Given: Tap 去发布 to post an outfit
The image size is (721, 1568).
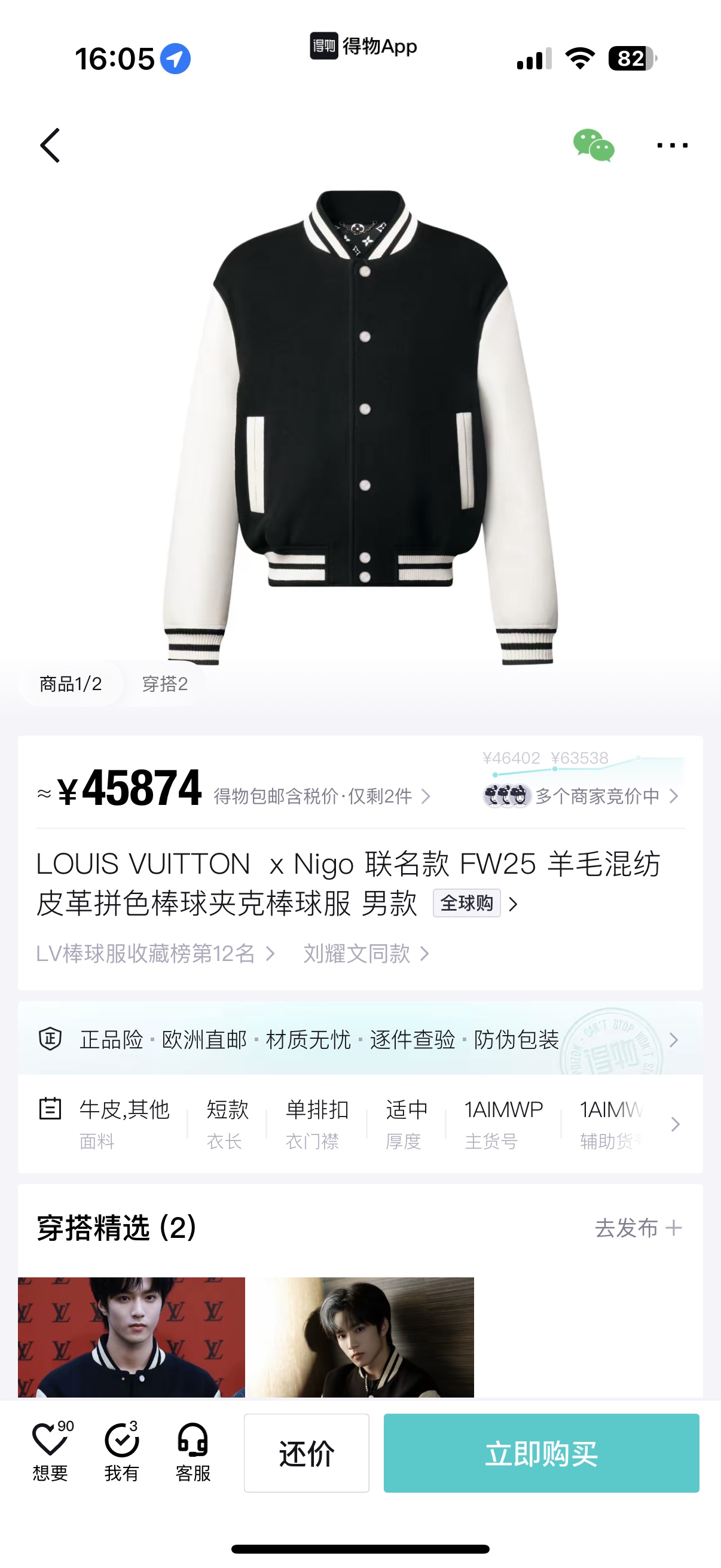Looking at the screenshot, I should [x=637, y=1228].
